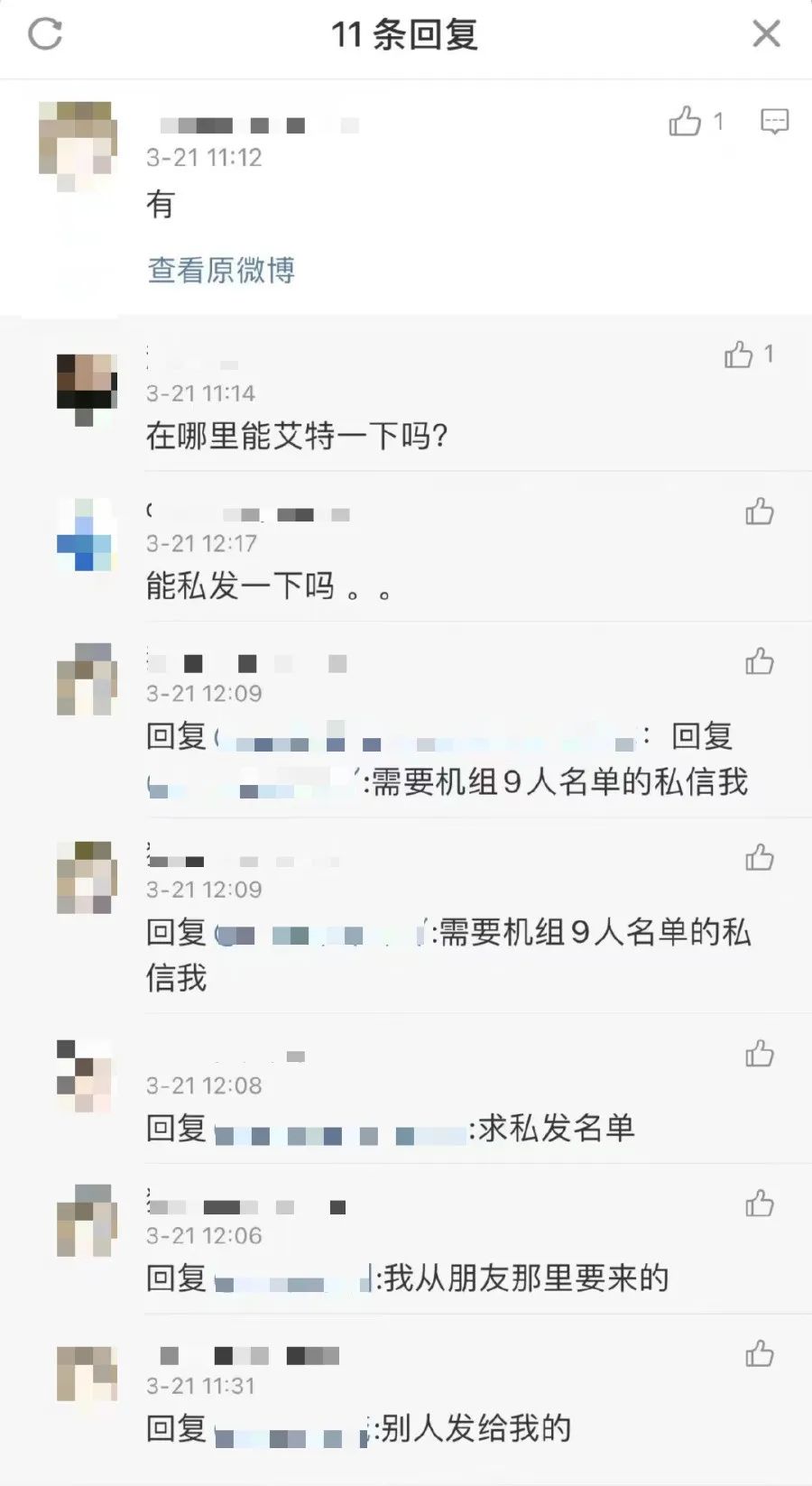
Task: Like the top comment "有"
Action: [685, 121]
